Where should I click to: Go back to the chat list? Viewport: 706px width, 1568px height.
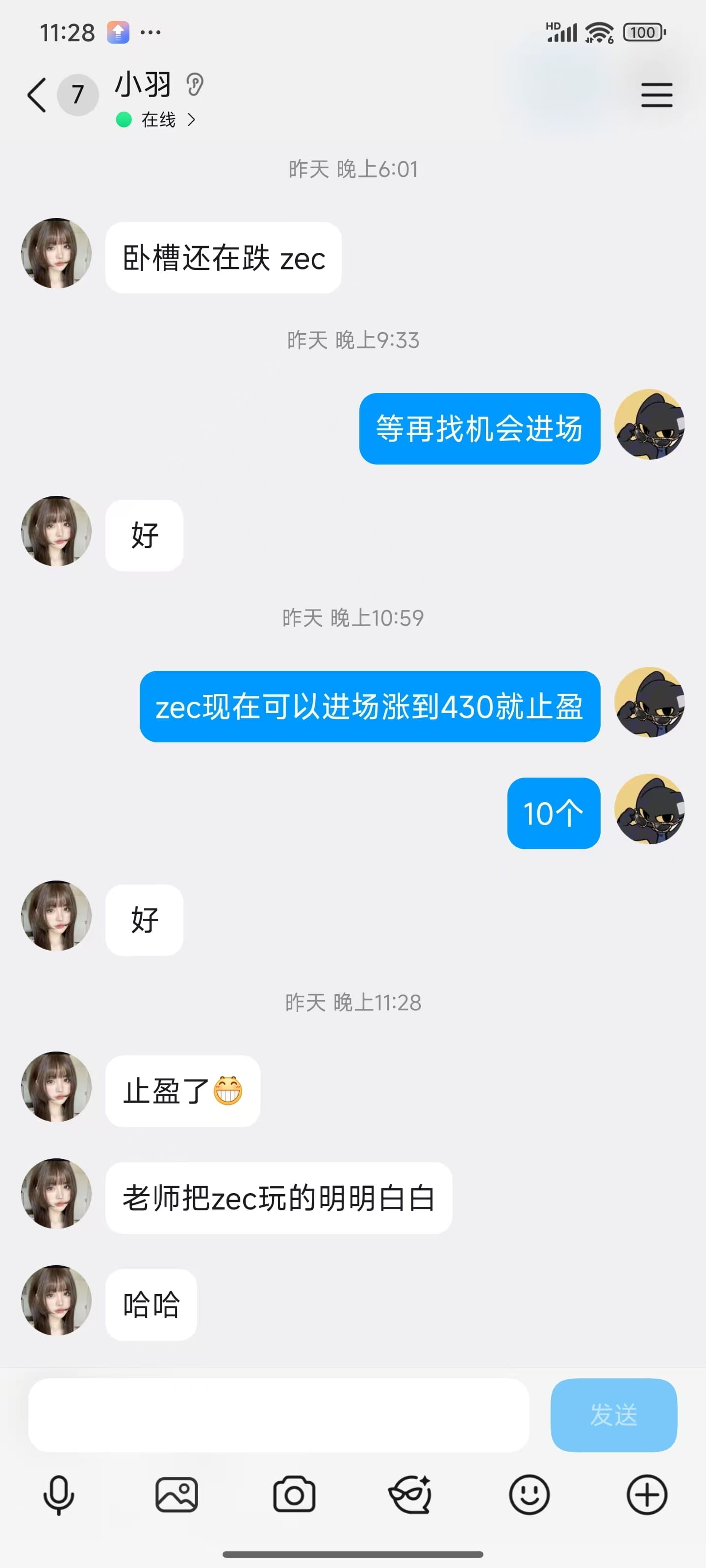click(38, 95)
